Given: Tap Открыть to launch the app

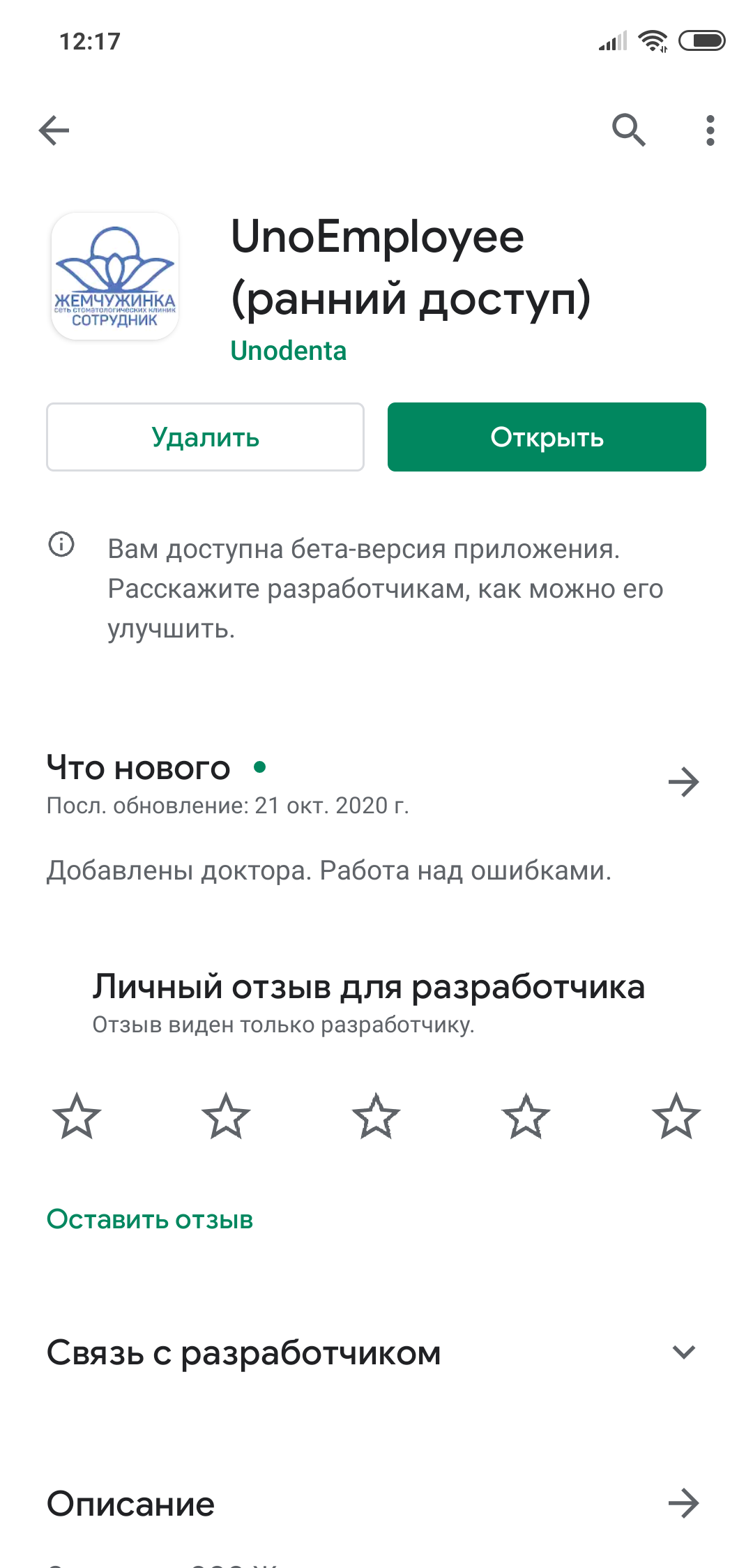Looking at the screenshot, I should pyautogui.click(x=547, y=437).
